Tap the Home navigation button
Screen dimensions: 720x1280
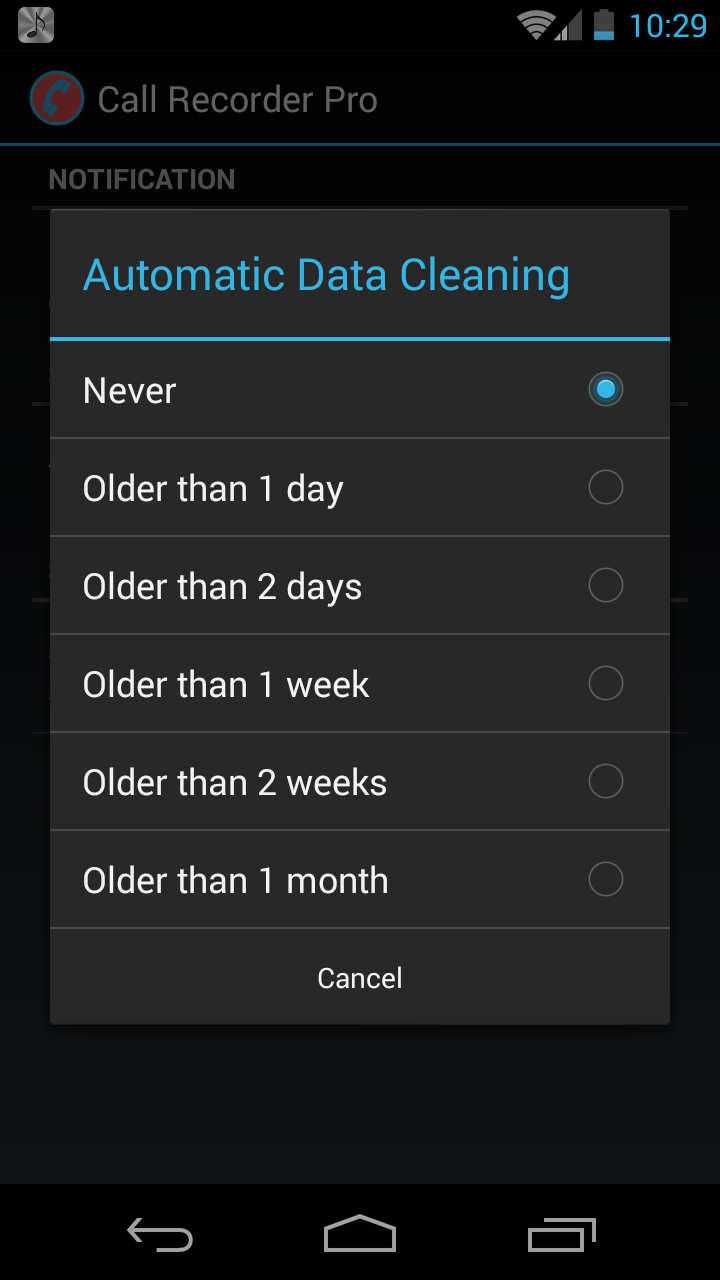click(x=359, y=1234)
